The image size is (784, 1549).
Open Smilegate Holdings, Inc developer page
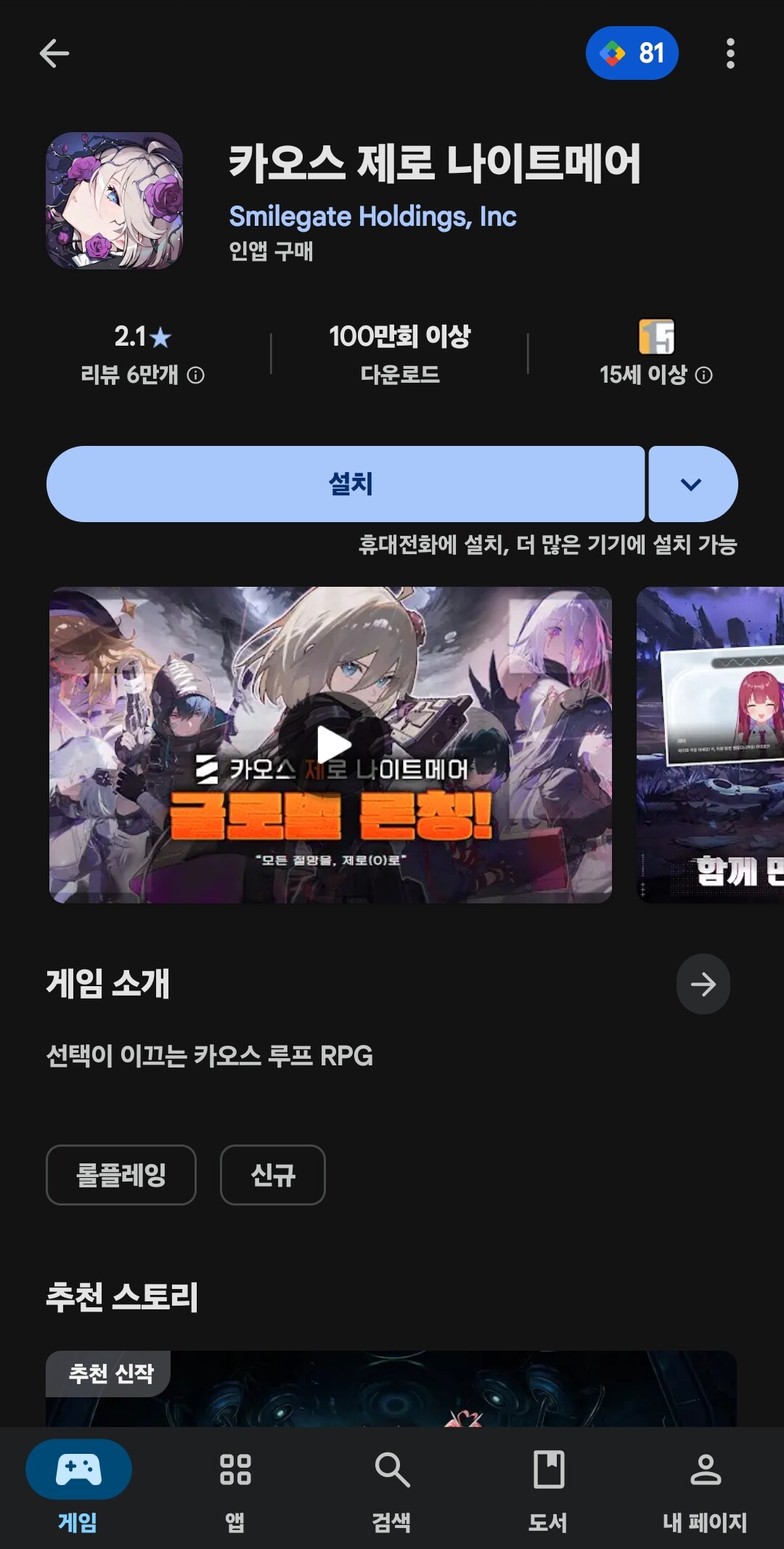pos(372,216)
